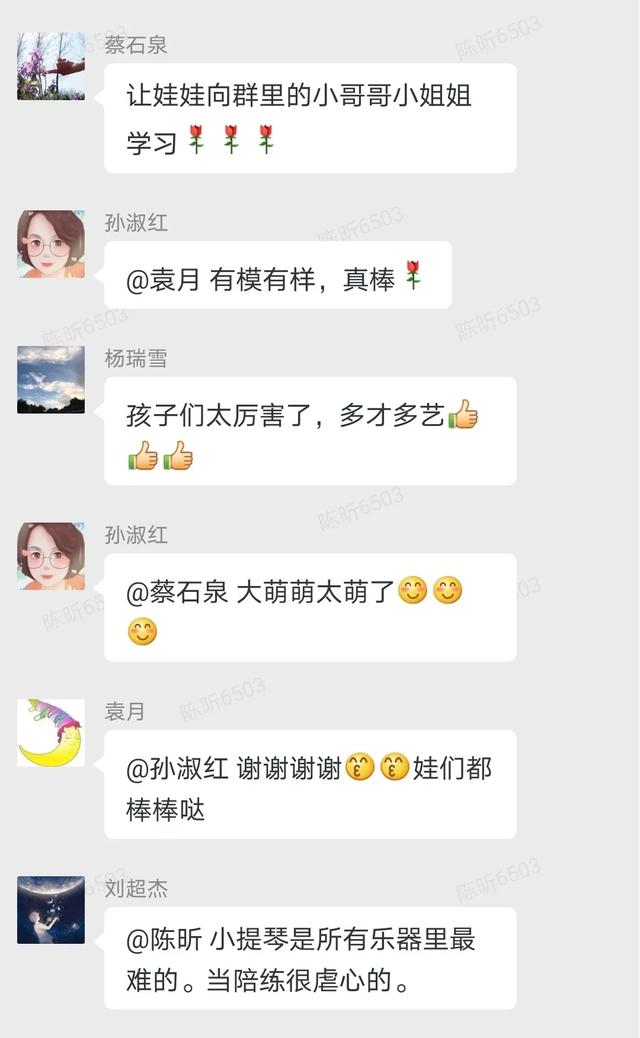Open 刘超杰's profile avatar
The width and height of the screenshot is (640, 1038).
pos(51,910)
